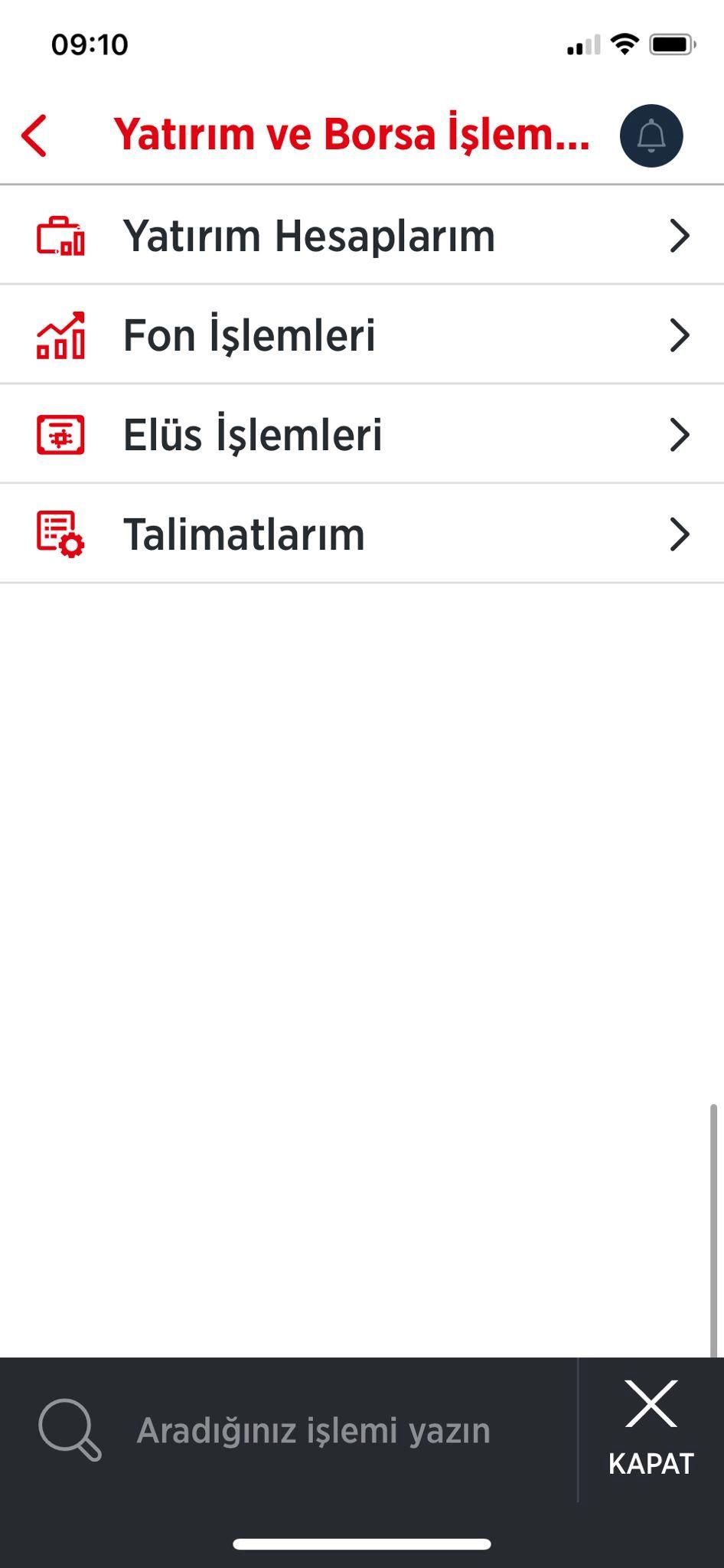Go back using the red arrow

[x=34, y=136]
